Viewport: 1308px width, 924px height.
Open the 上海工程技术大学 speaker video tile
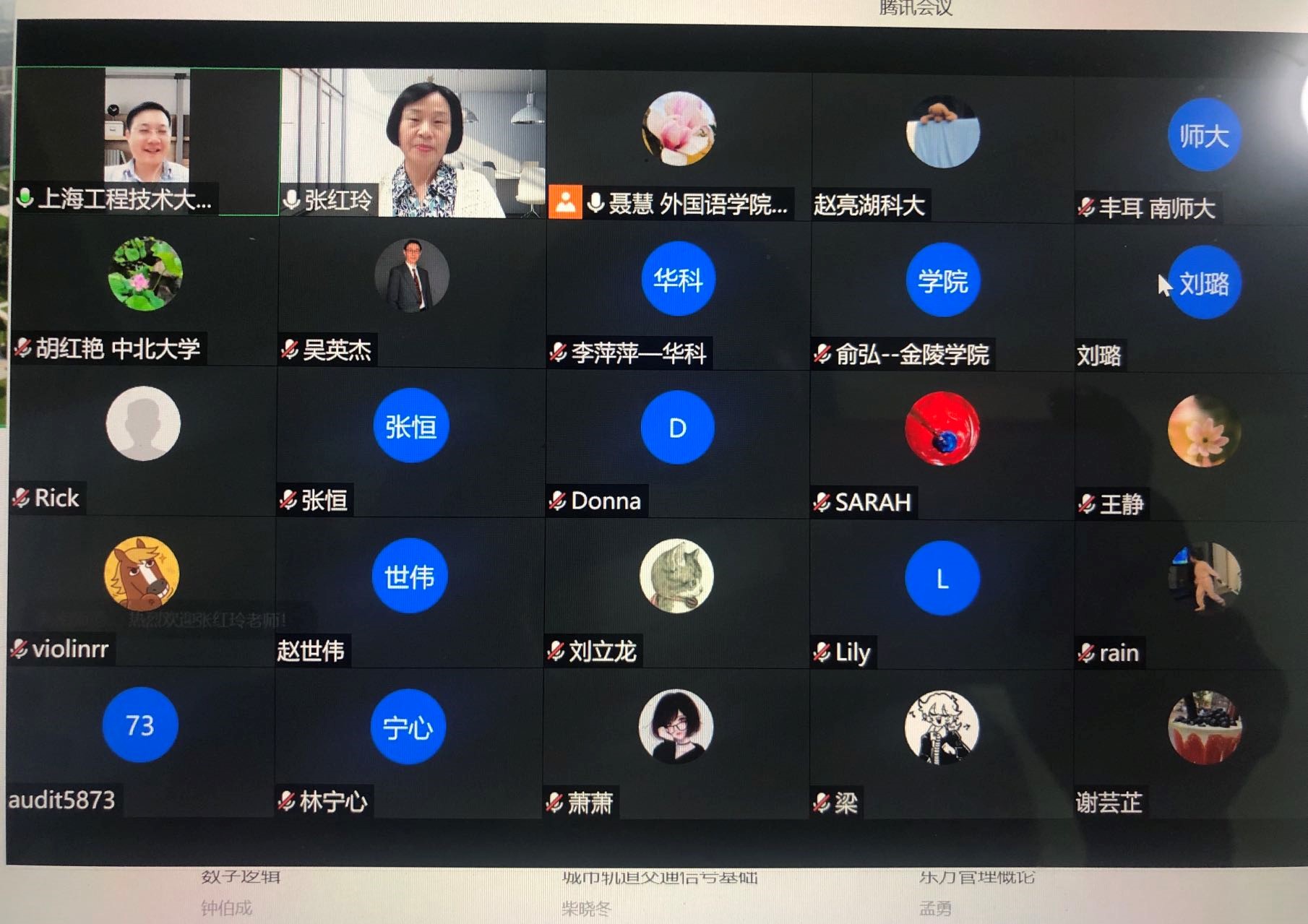point(147,141)
